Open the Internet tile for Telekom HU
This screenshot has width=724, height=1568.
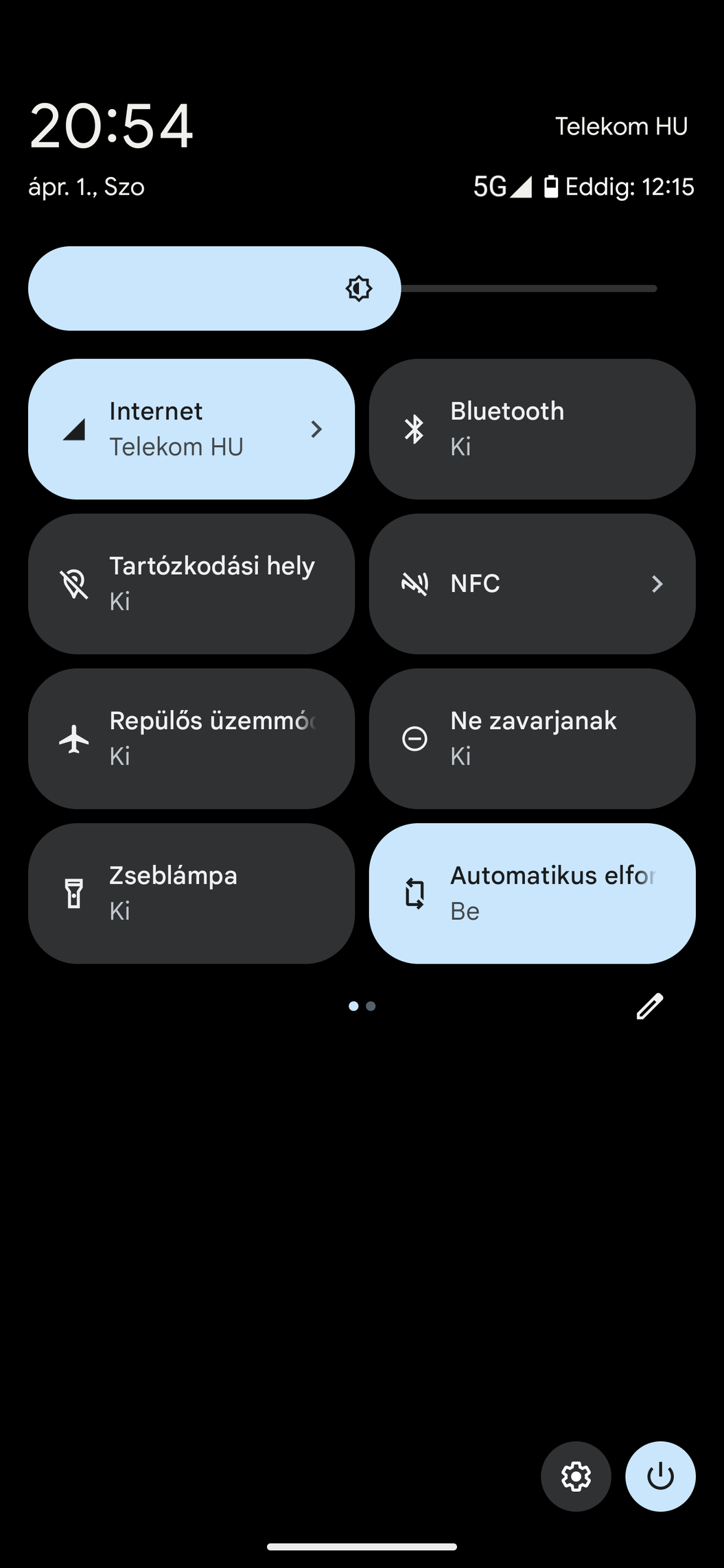pyautogui.click(x=191, y=429)
